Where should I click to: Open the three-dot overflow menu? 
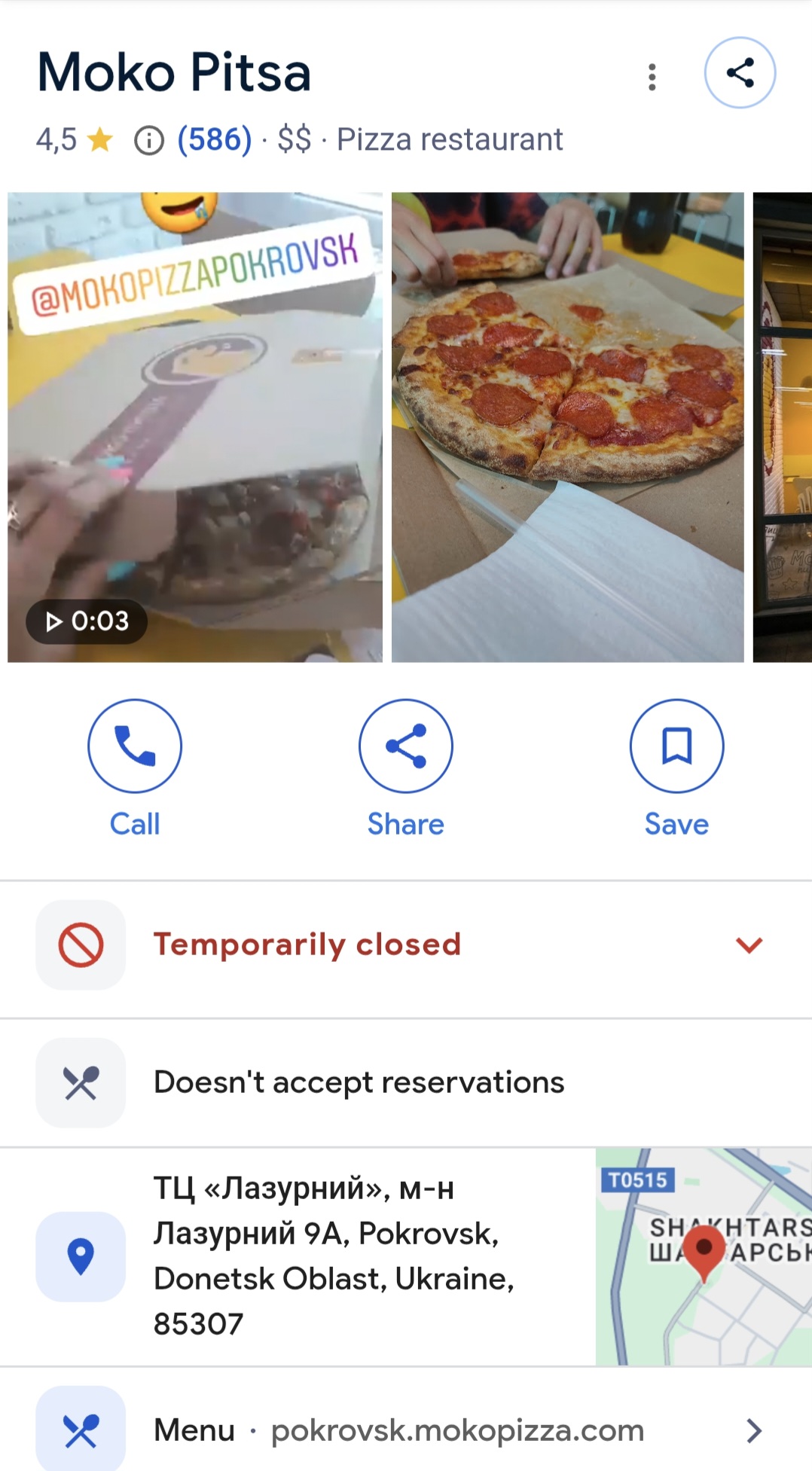click(x=652, y=77)
